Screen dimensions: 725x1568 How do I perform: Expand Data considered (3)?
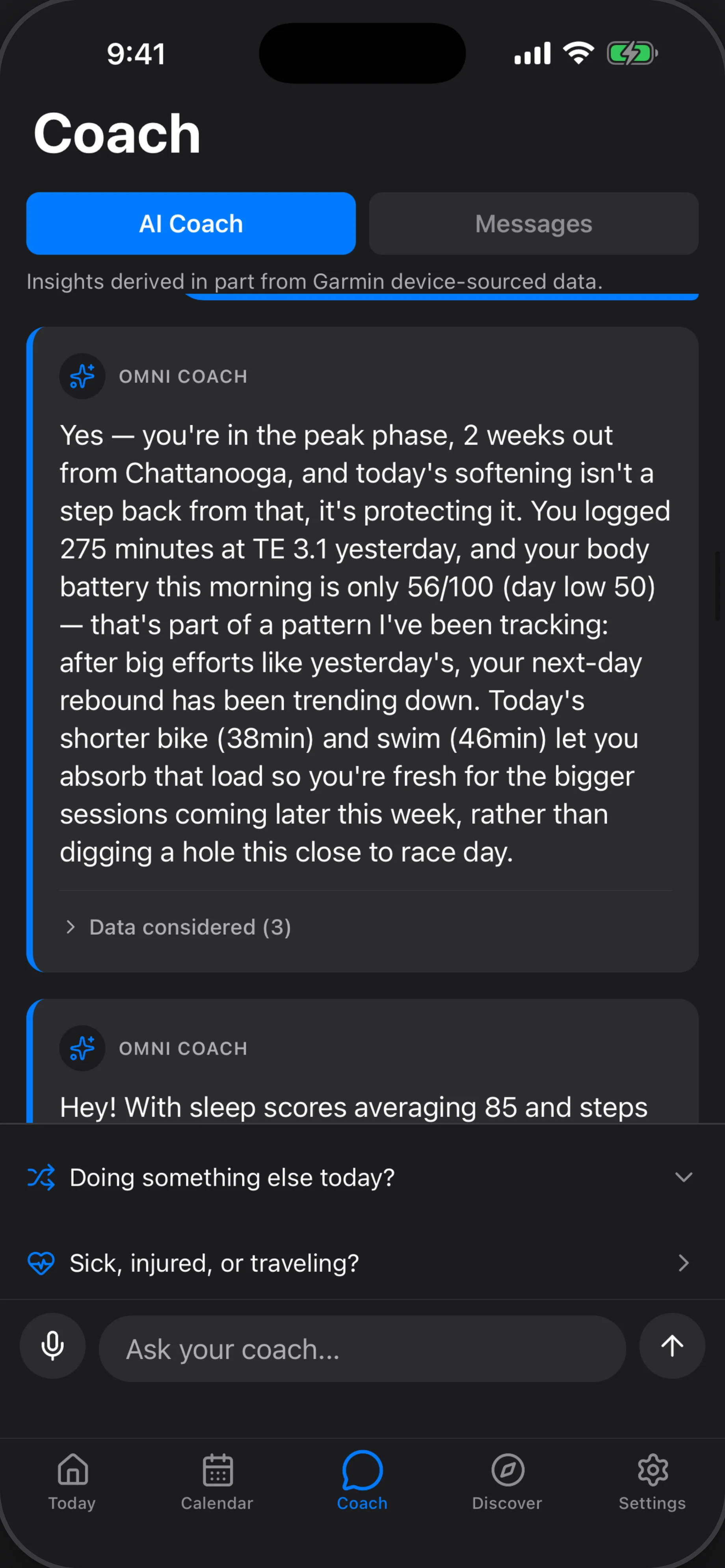(x=178, y=927)
